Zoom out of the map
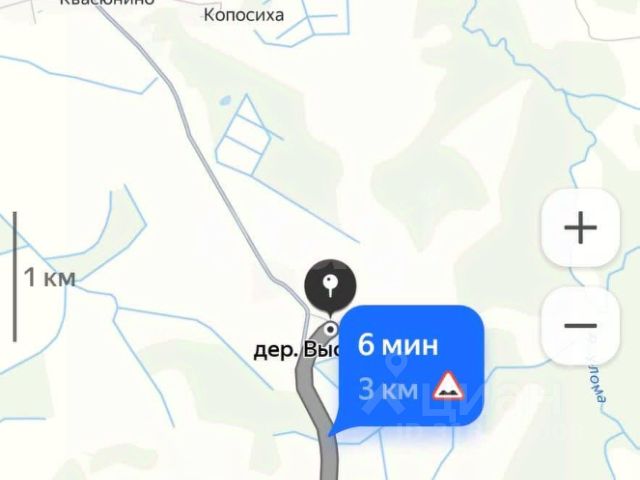This screenshot has width=640, height=480. pos(580,326)
